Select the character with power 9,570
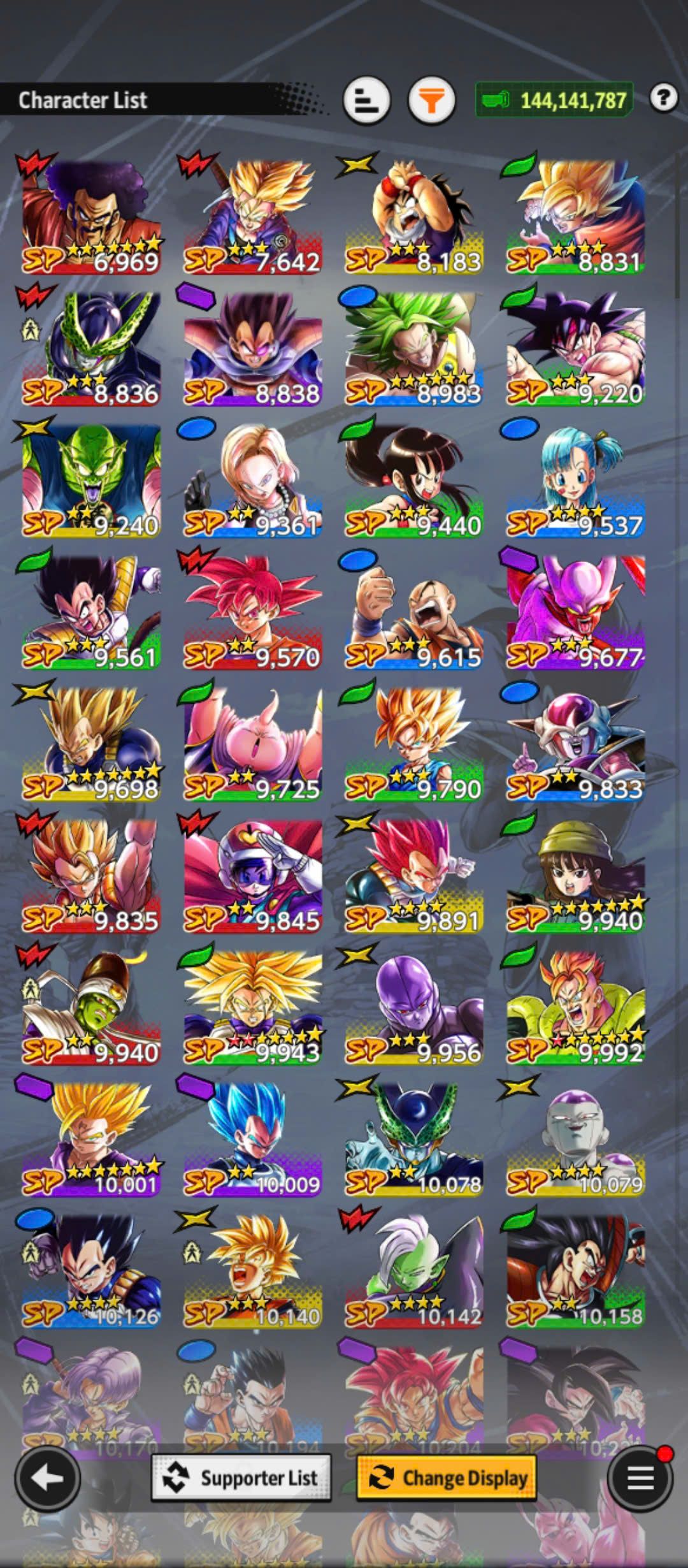 (x=253, y=613)
